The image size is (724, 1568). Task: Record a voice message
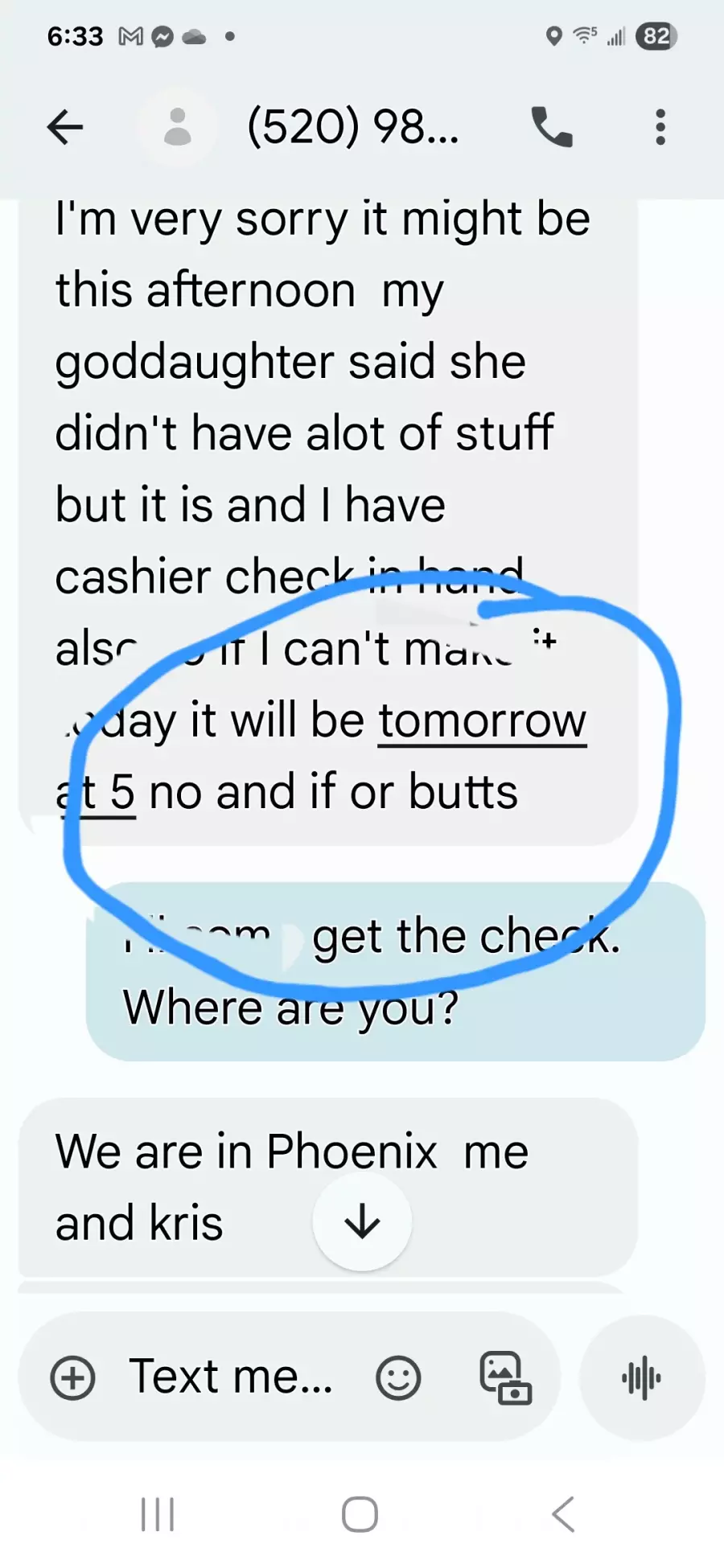pyautogui.click(x=641, y=1378)
